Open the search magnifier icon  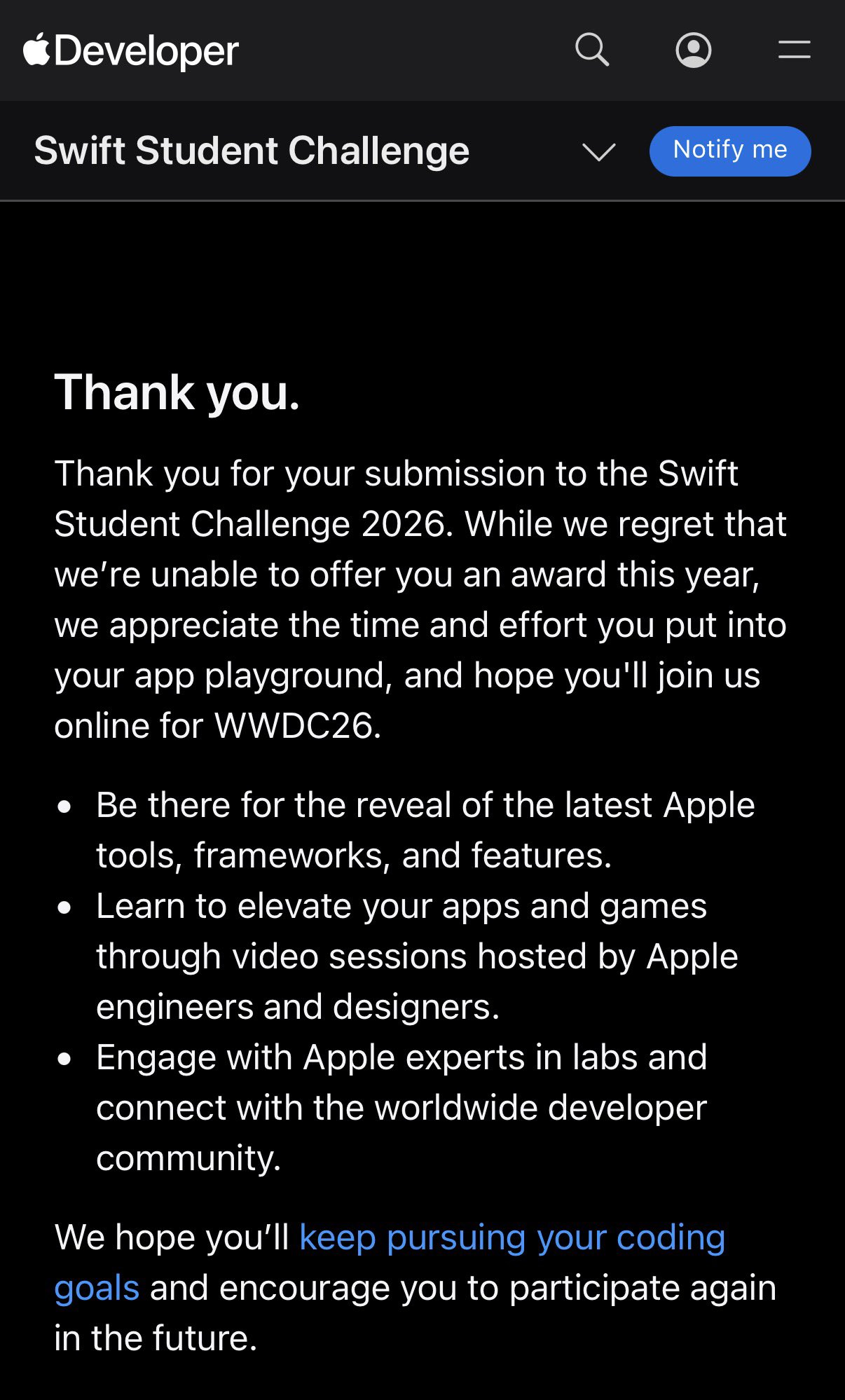[x=592, y=50]
